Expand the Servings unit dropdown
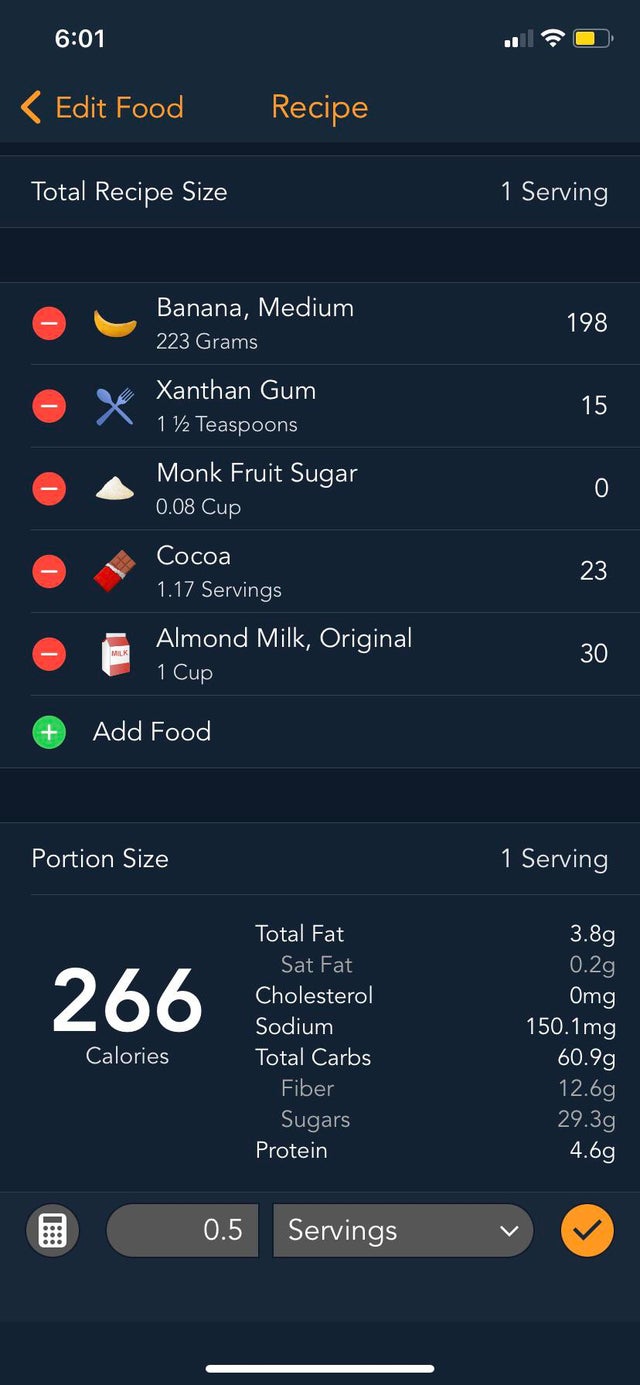This screenshot has height=1385, width=640. (x=402, y=1230)
